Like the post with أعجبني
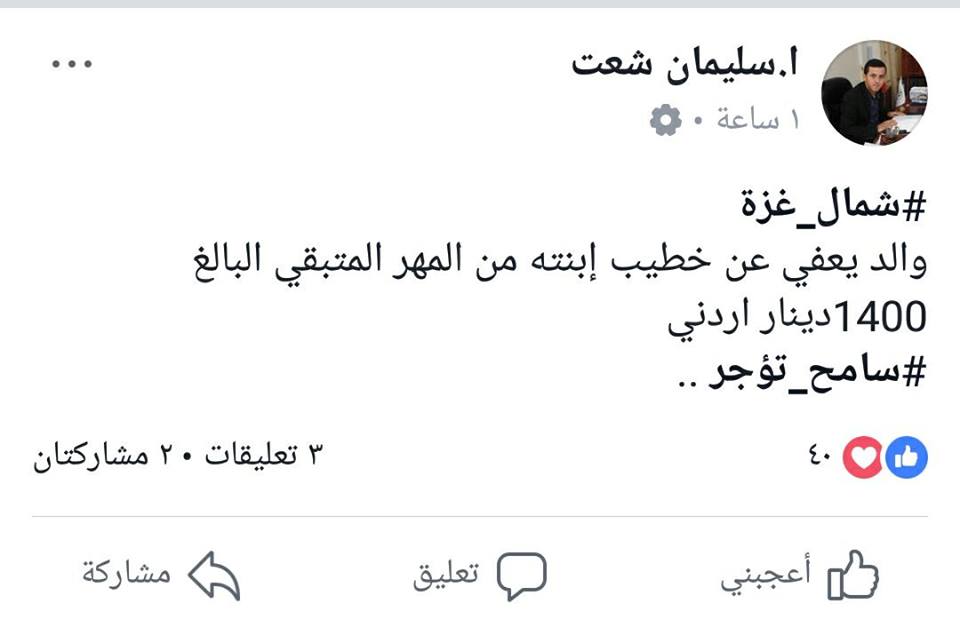Screen dimensions: 960x627 (800, 575)
